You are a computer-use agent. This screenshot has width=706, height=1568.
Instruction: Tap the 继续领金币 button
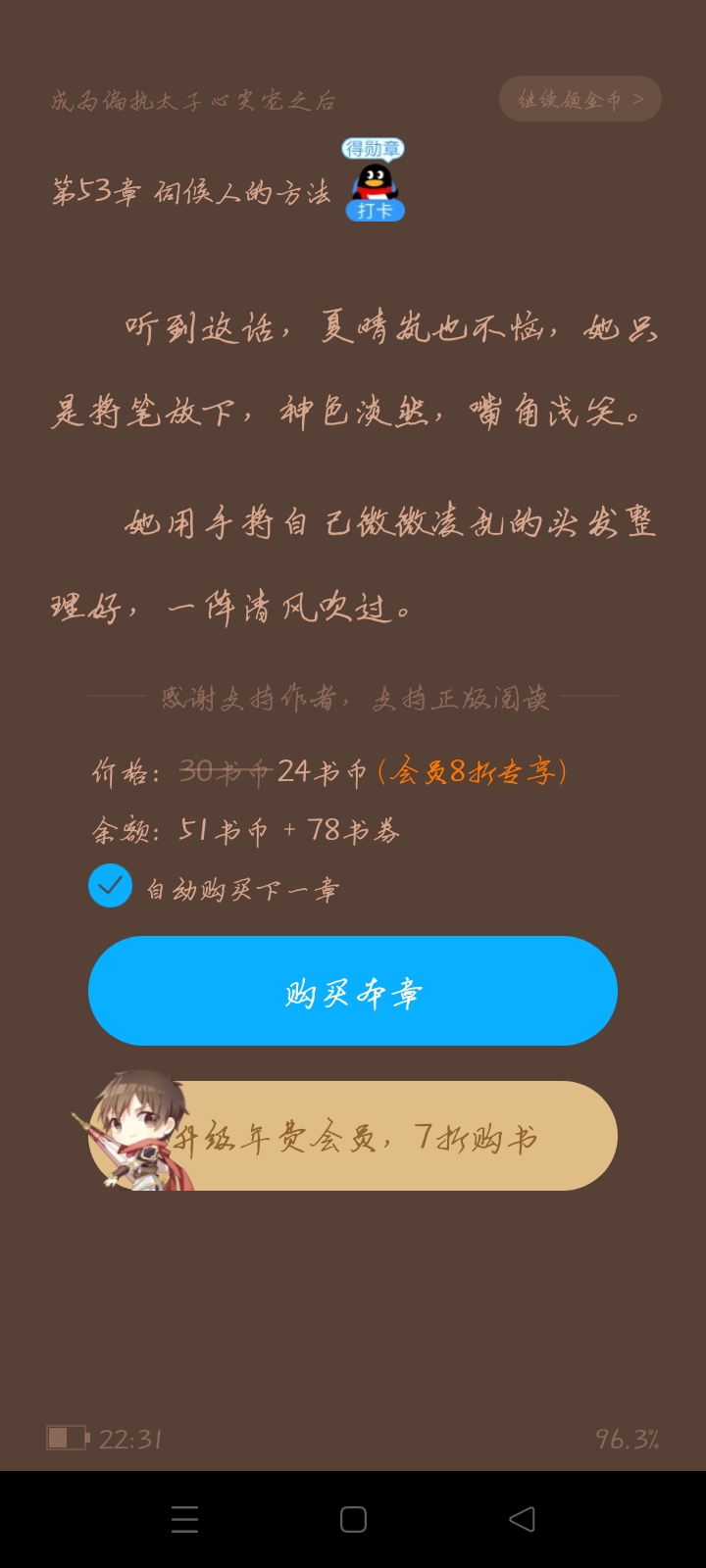click(580, 99)
